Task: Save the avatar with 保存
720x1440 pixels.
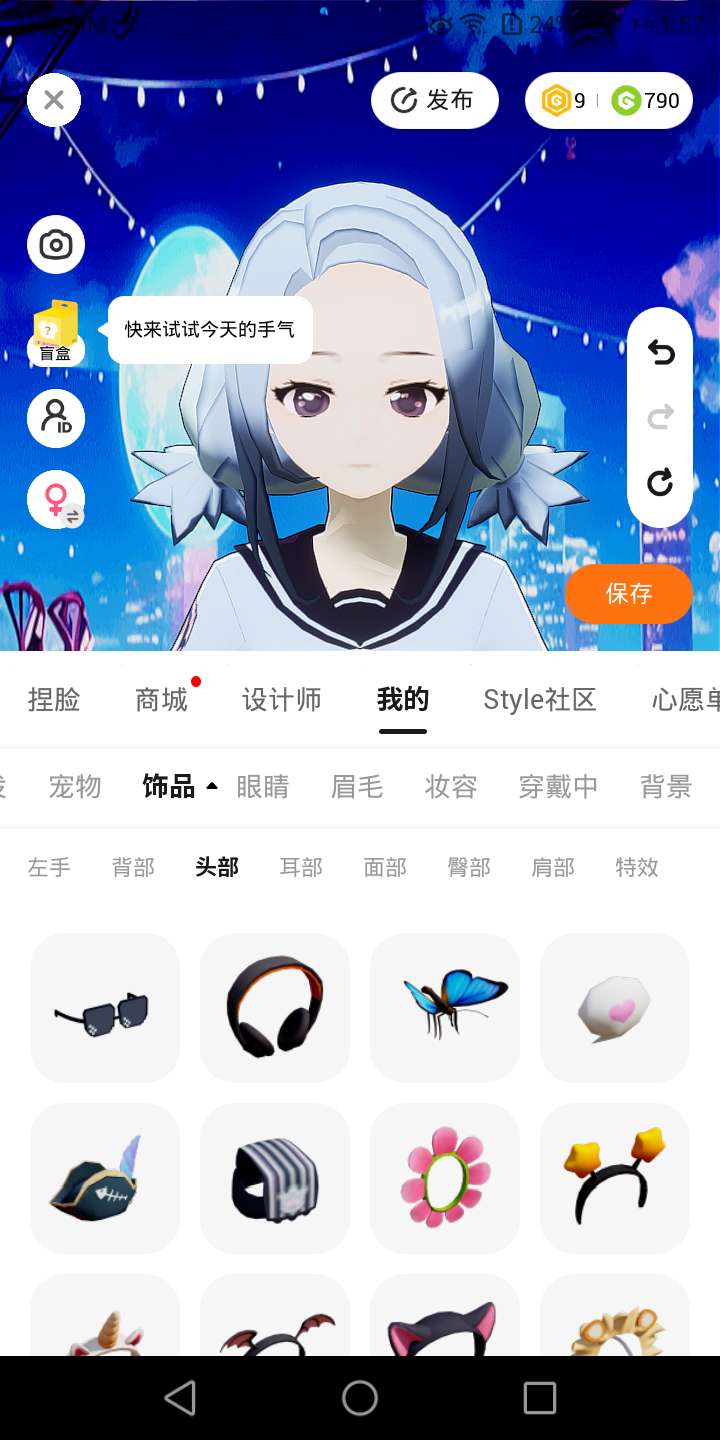Action: point(628,594)
